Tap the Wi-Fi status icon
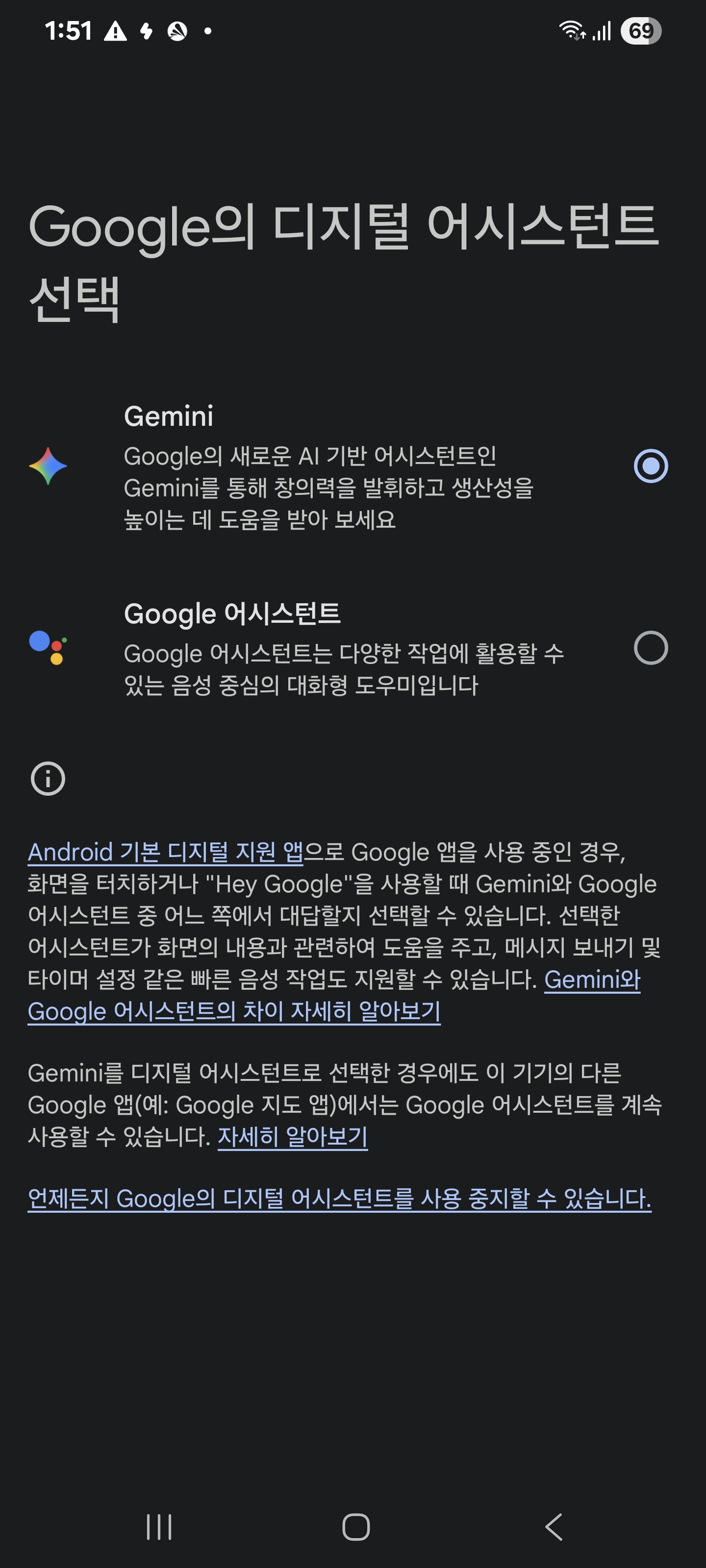The width and height of the screenshot is (706, 1568). (571, 31)
